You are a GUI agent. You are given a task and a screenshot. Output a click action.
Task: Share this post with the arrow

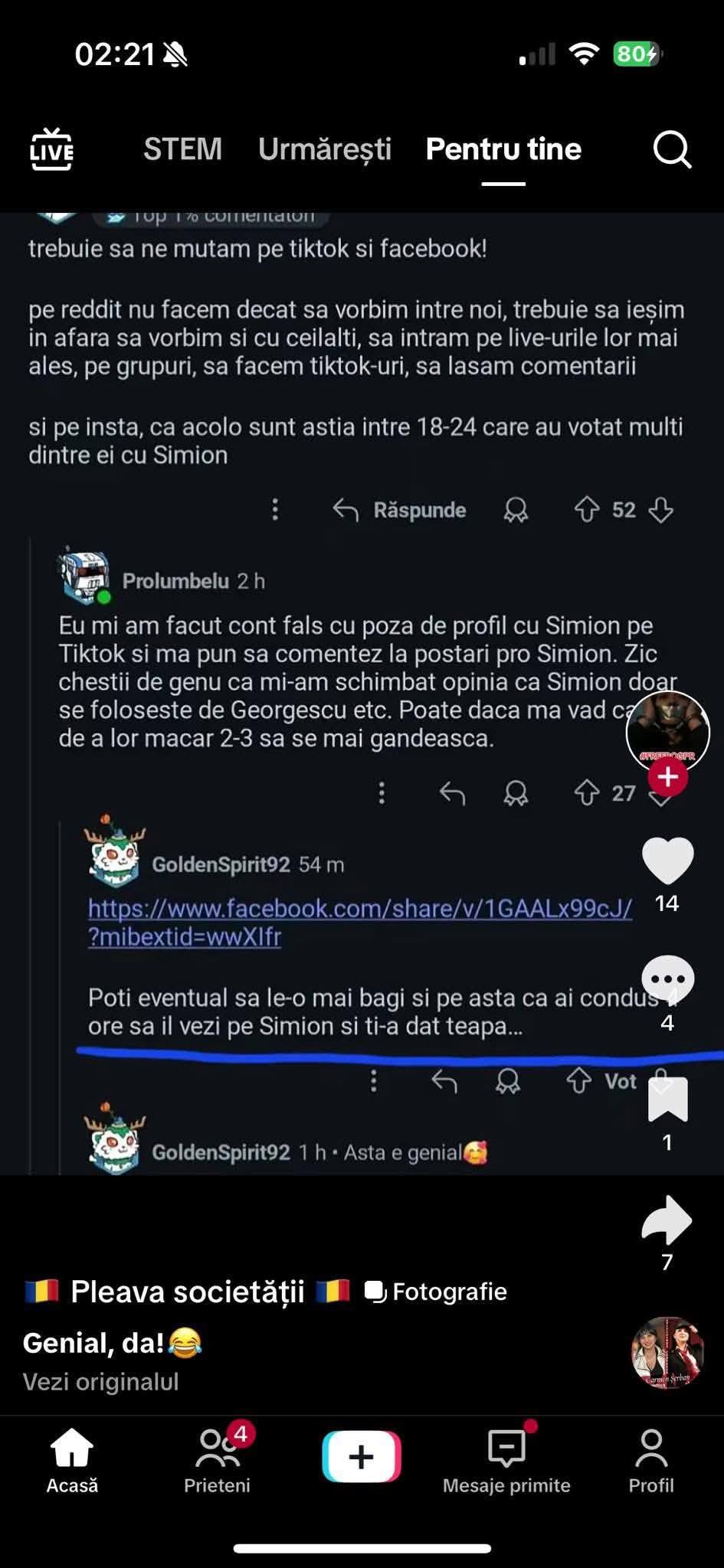pyautogui.click(x=667, y=1220)
